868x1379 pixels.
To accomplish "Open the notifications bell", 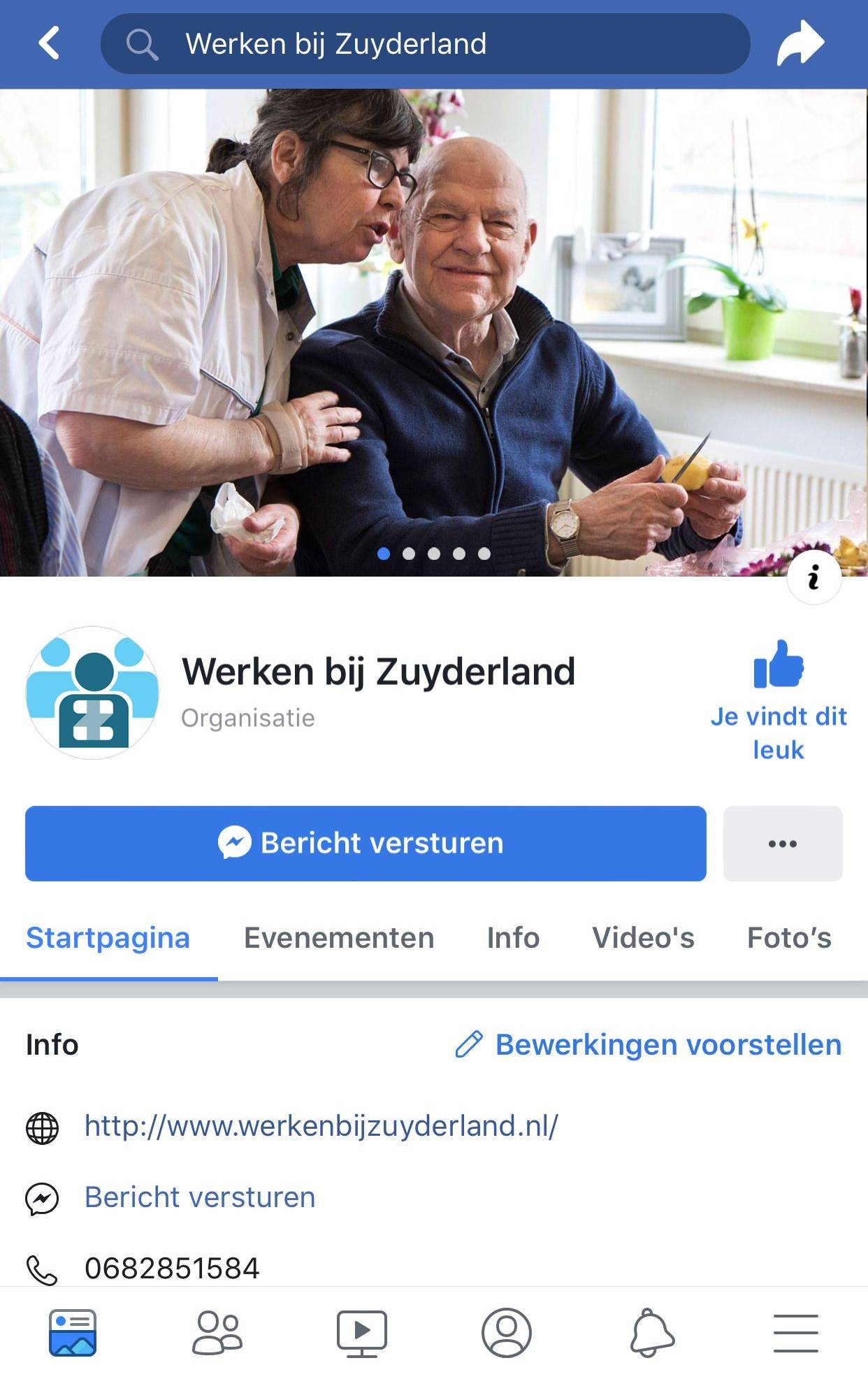I will pyautogui.click(x=651, y=1333).
